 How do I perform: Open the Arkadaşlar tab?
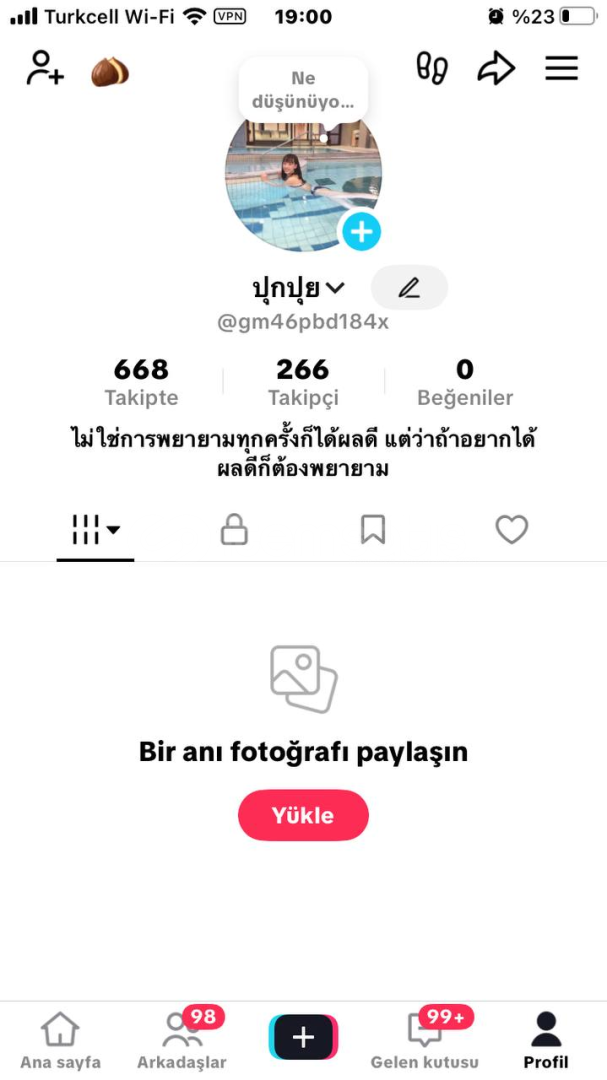182,1041
